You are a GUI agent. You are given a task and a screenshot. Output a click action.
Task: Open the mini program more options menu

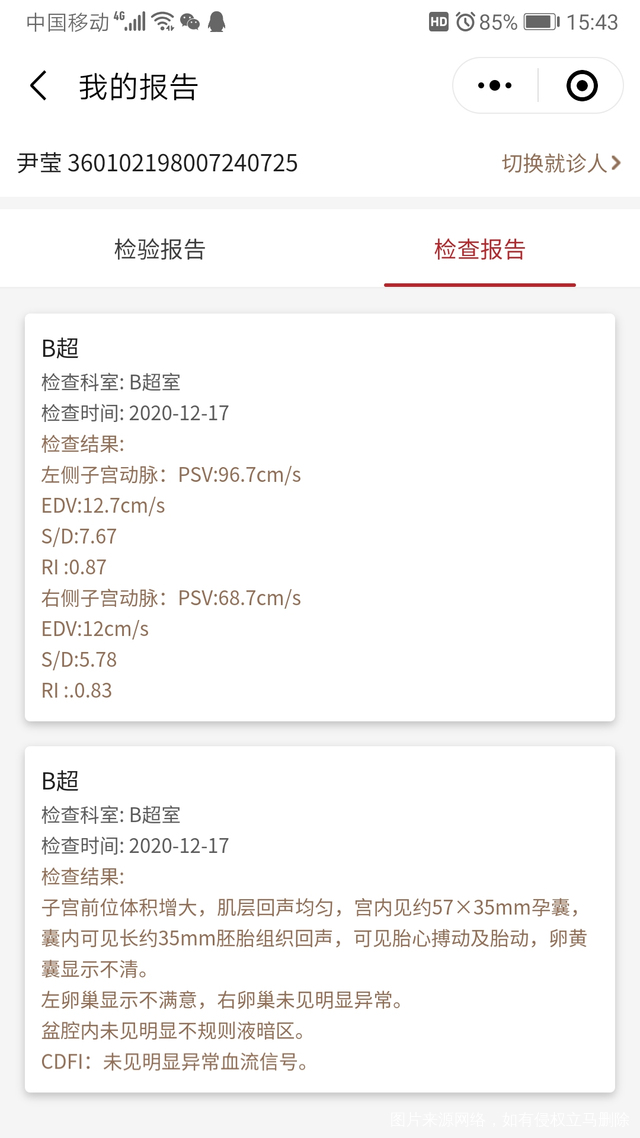tap(495, 86)
